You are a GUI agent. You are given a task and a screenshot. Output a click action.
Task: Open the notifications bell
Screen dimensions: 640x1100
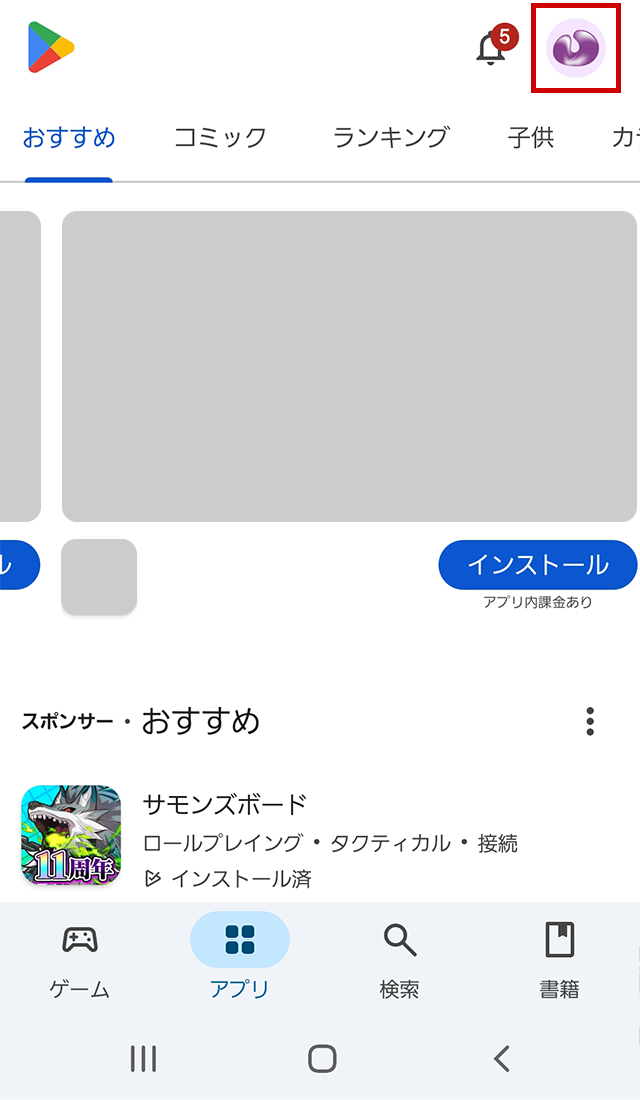click(x=491, y=48)
